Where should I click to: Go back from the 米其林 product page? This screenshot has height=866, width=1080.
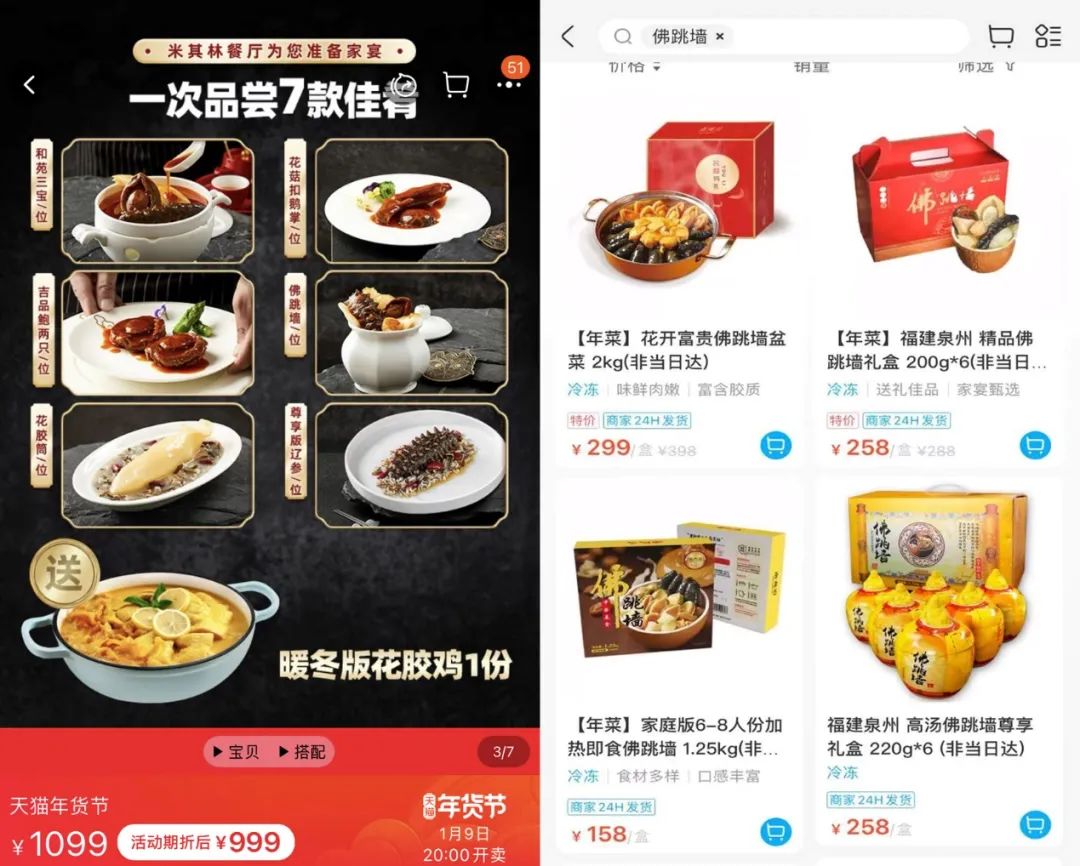point(29,86)
